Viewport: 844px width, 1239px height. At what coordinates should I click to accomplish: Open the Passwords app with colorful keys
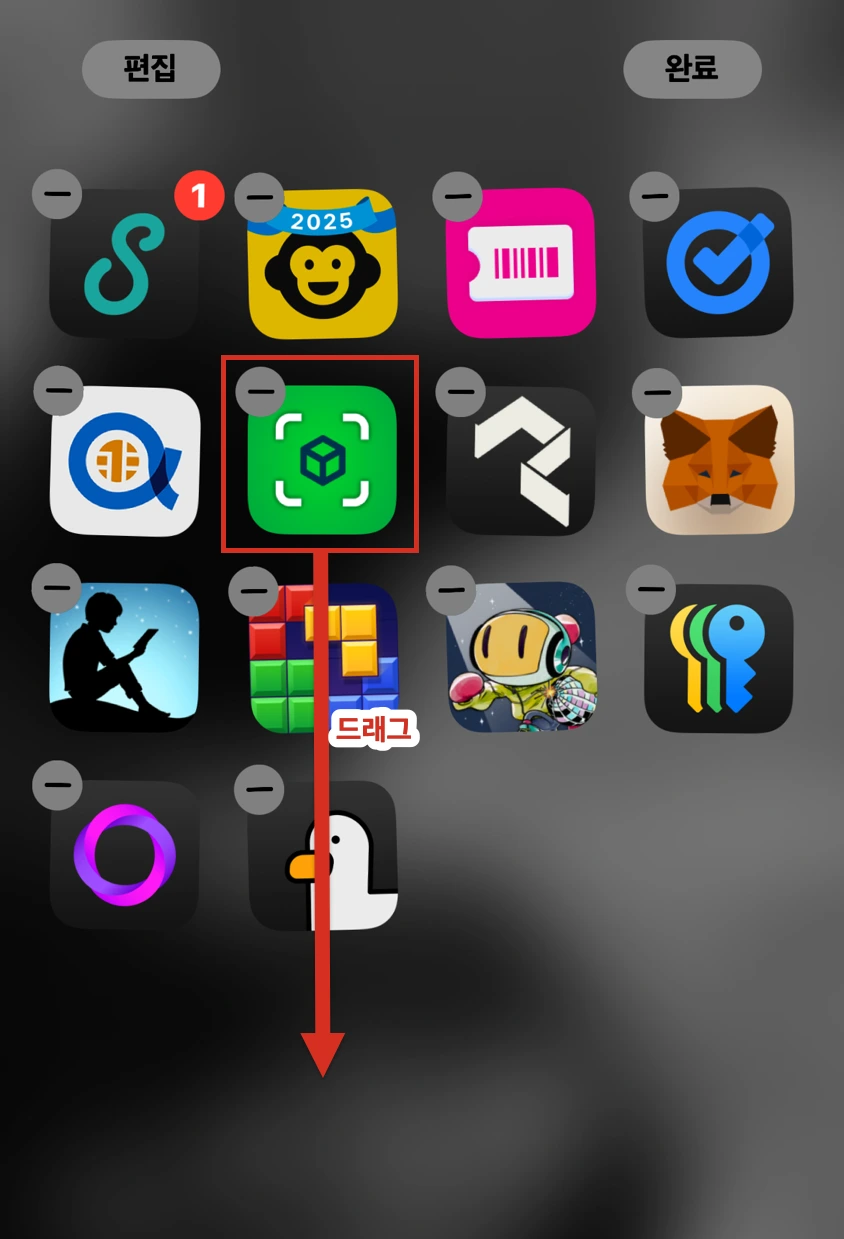718,657
